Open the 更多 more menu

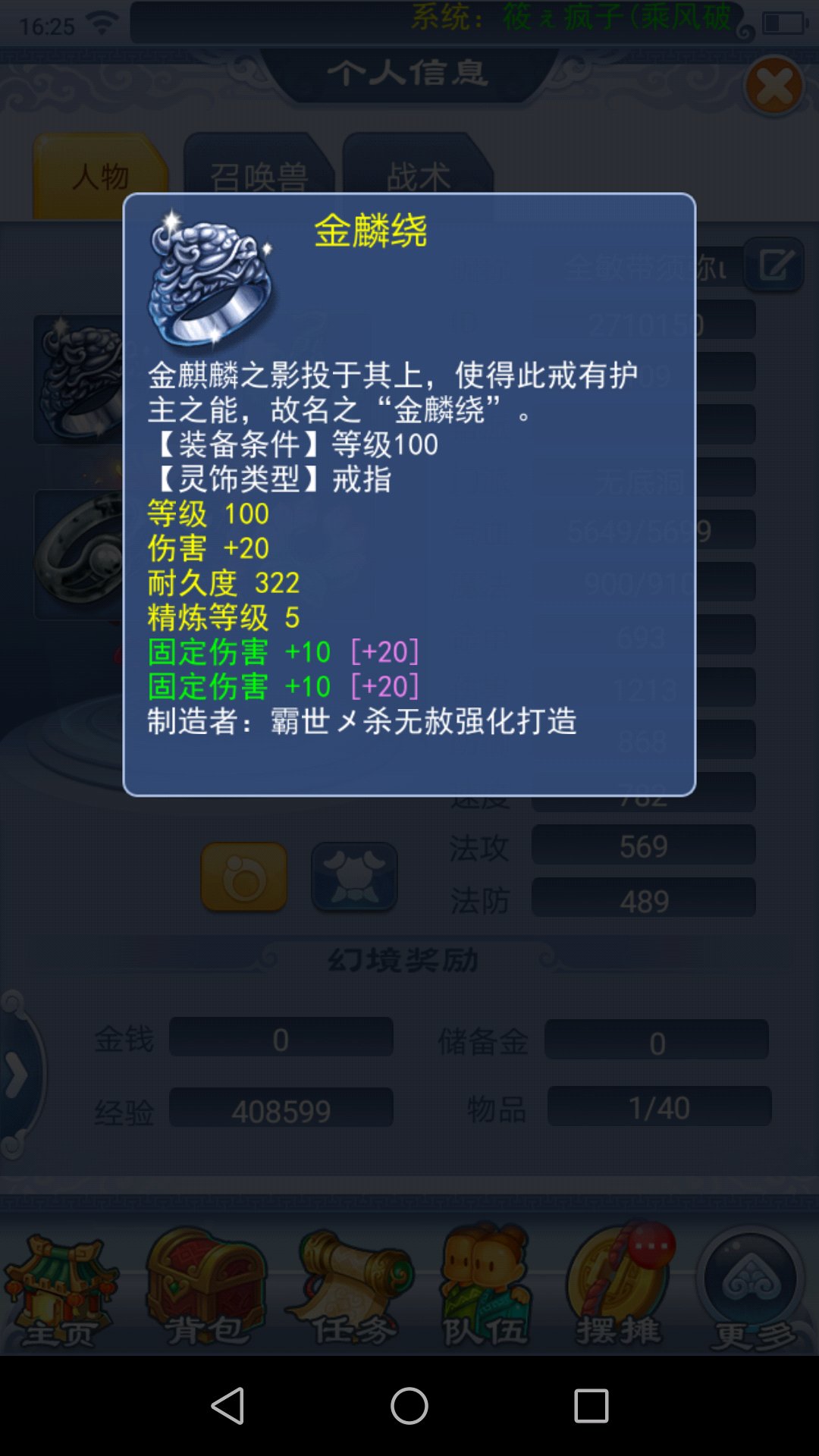(751, 1289)
